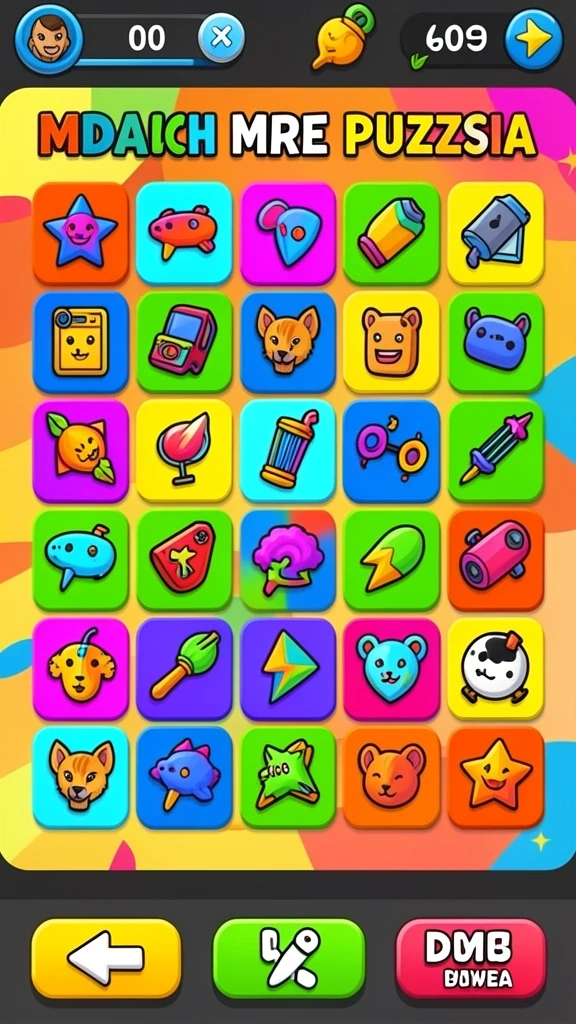Go back with the yellow arrow button

106,958
